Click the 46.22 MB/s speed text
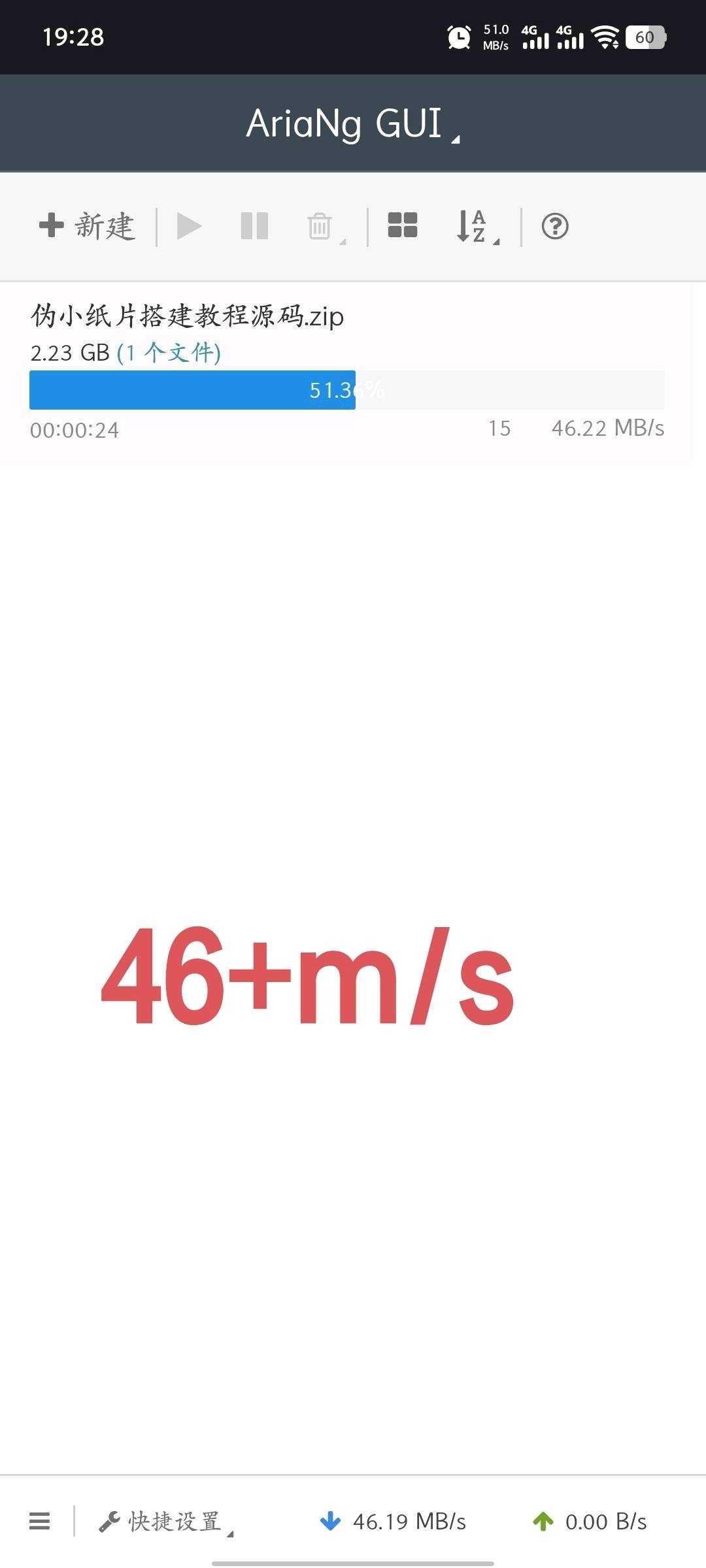The image size is (706, 1568). click(607, 429)
